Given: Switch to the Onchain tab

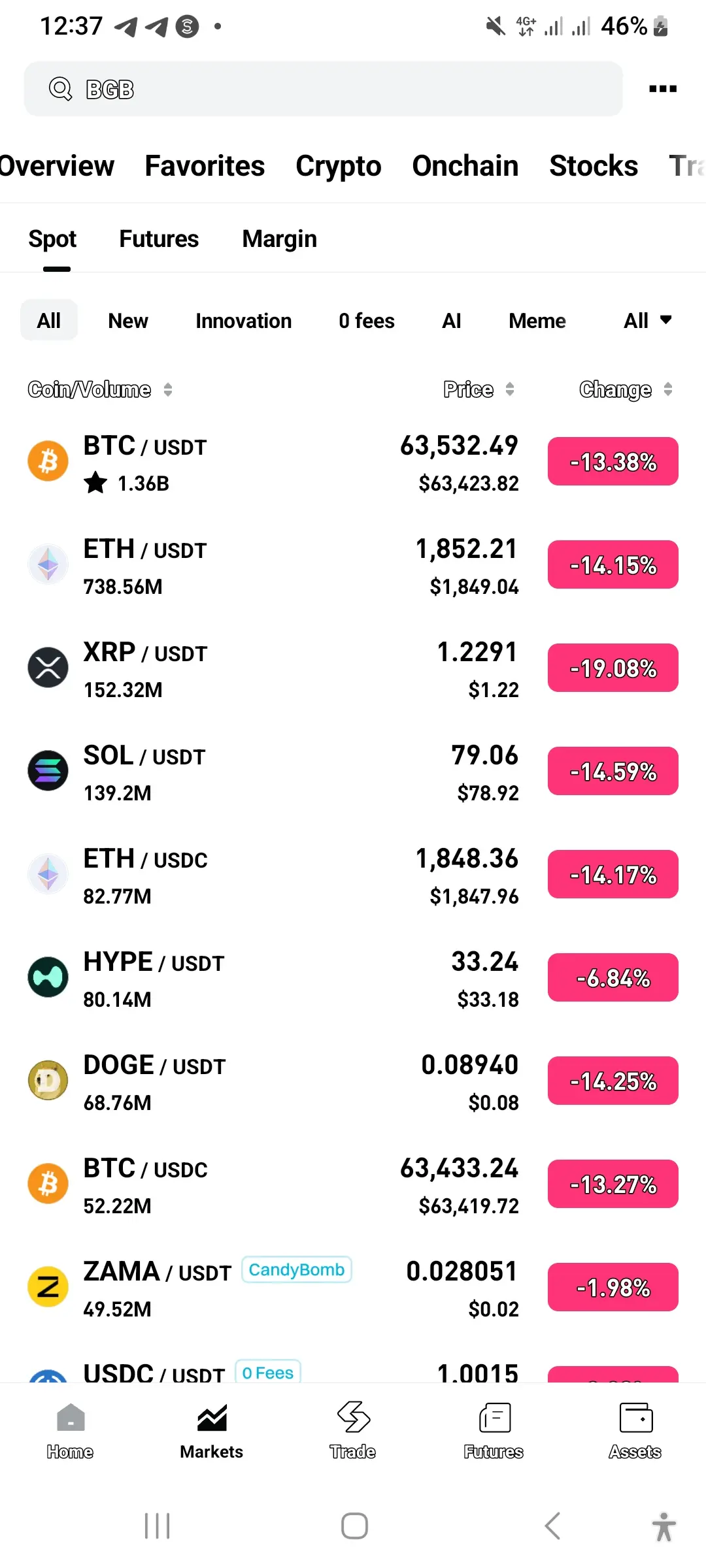Looking at the screenshot, I should 465,166.
